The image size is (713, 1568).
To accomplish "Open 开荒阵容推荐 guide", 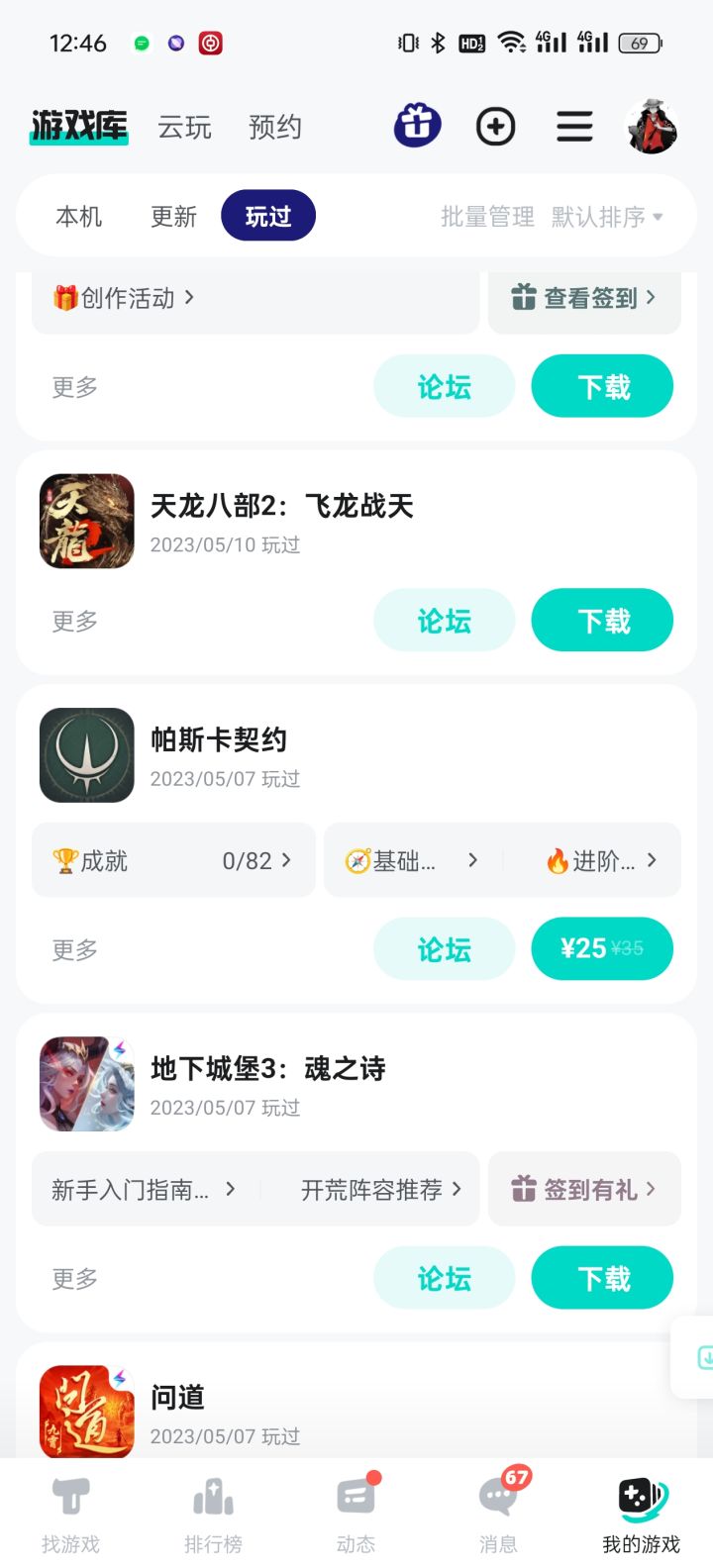I will click(x=380, y=1189).
